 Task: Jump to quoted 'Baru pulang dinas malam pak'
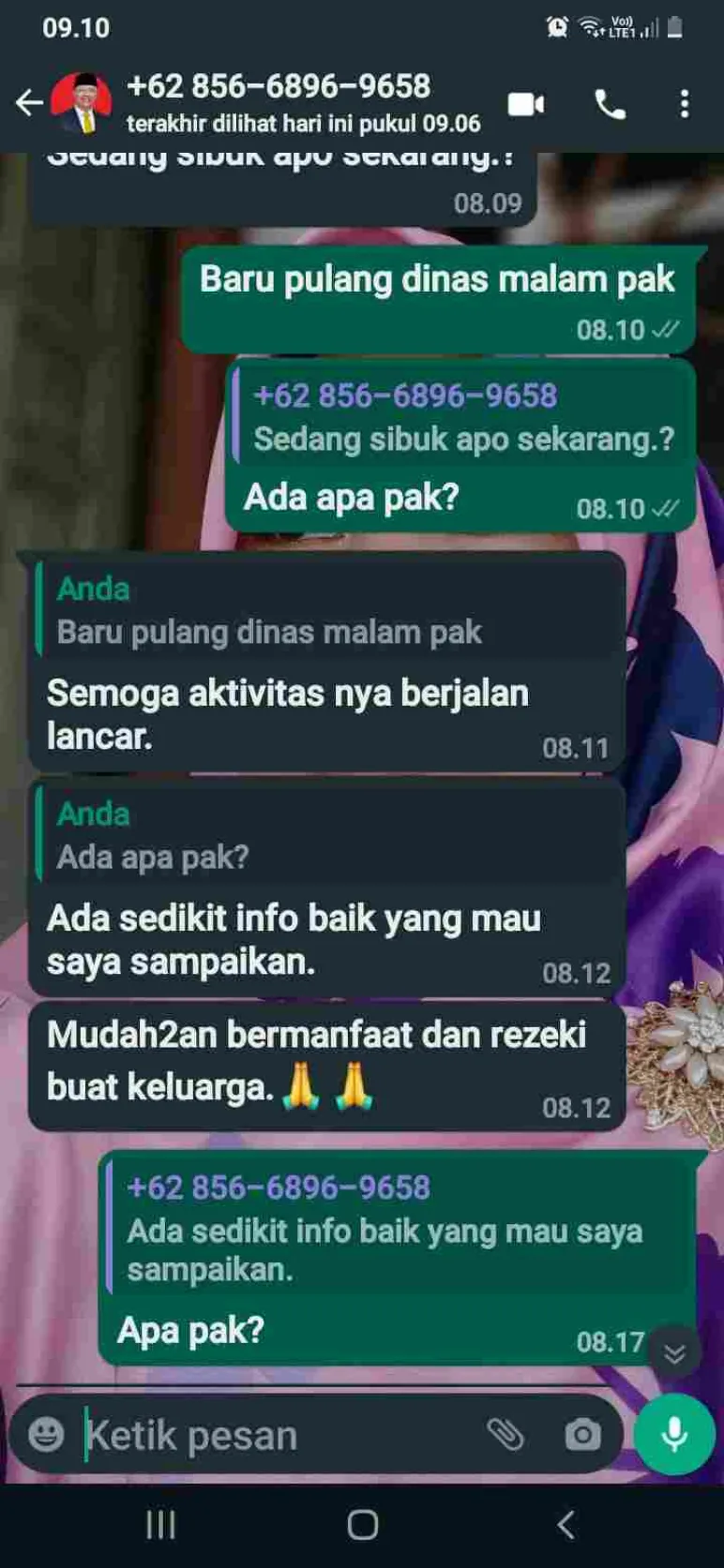point(328,611)
